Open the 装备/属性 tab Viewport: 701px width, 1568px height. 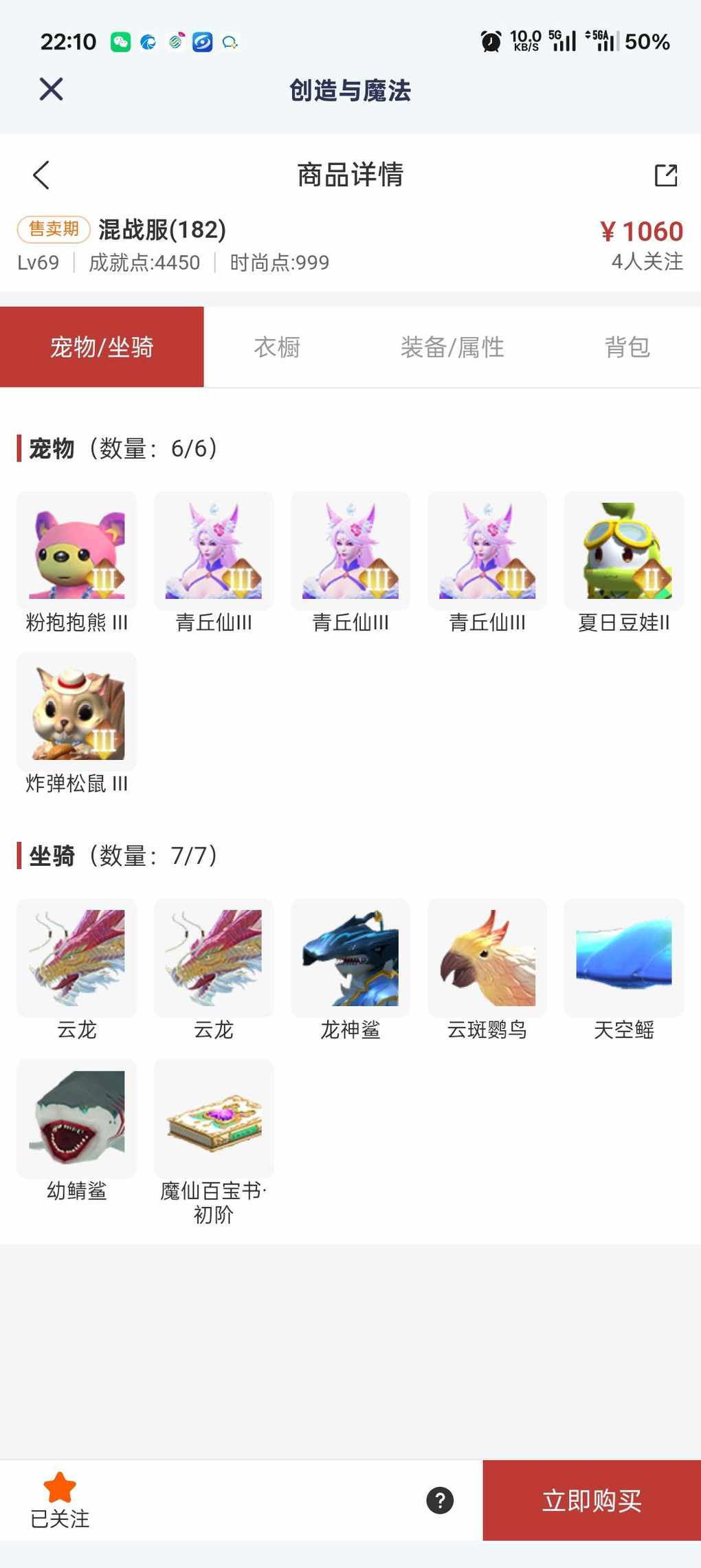pyautogui.click(x=452, y=347)
